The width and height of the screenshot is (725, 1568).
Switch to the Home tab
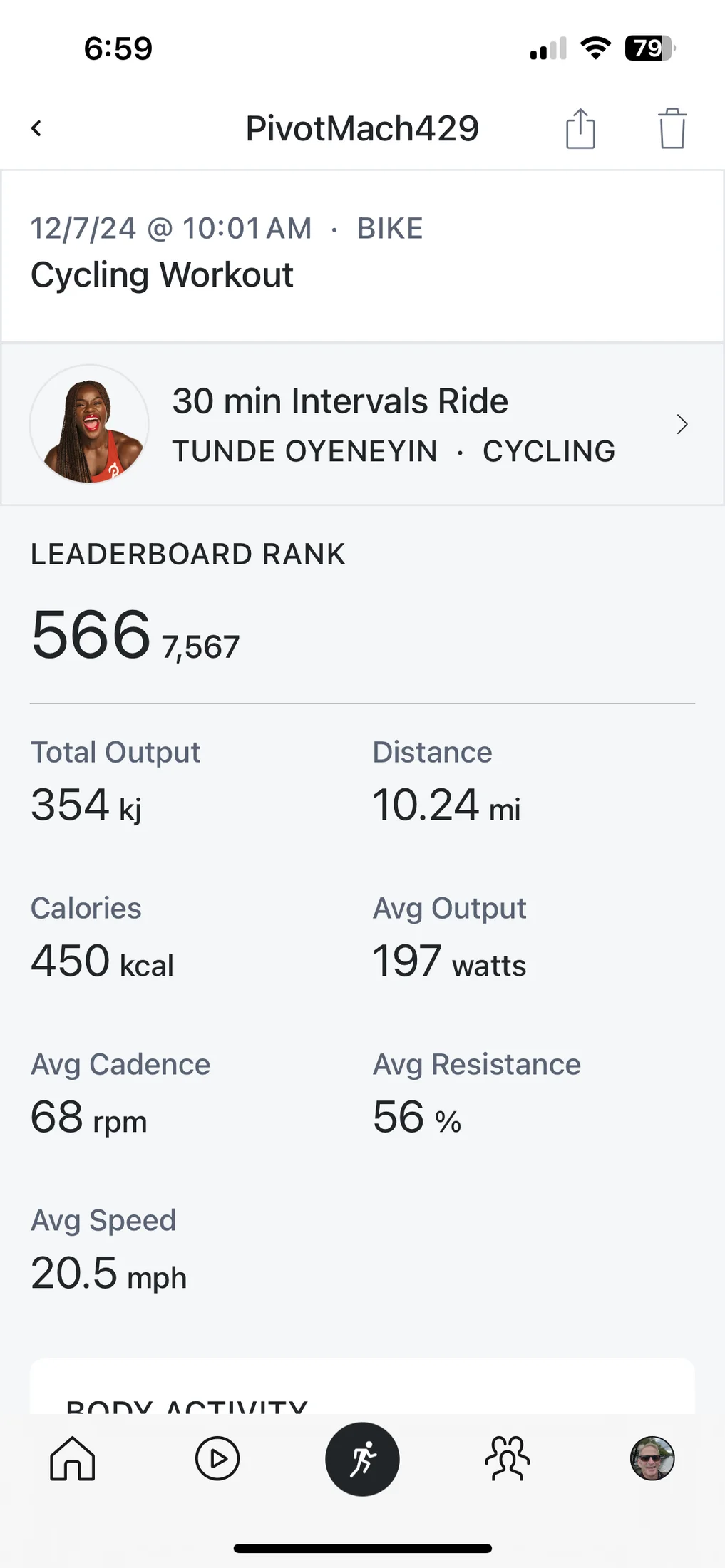pos(73,1458)
